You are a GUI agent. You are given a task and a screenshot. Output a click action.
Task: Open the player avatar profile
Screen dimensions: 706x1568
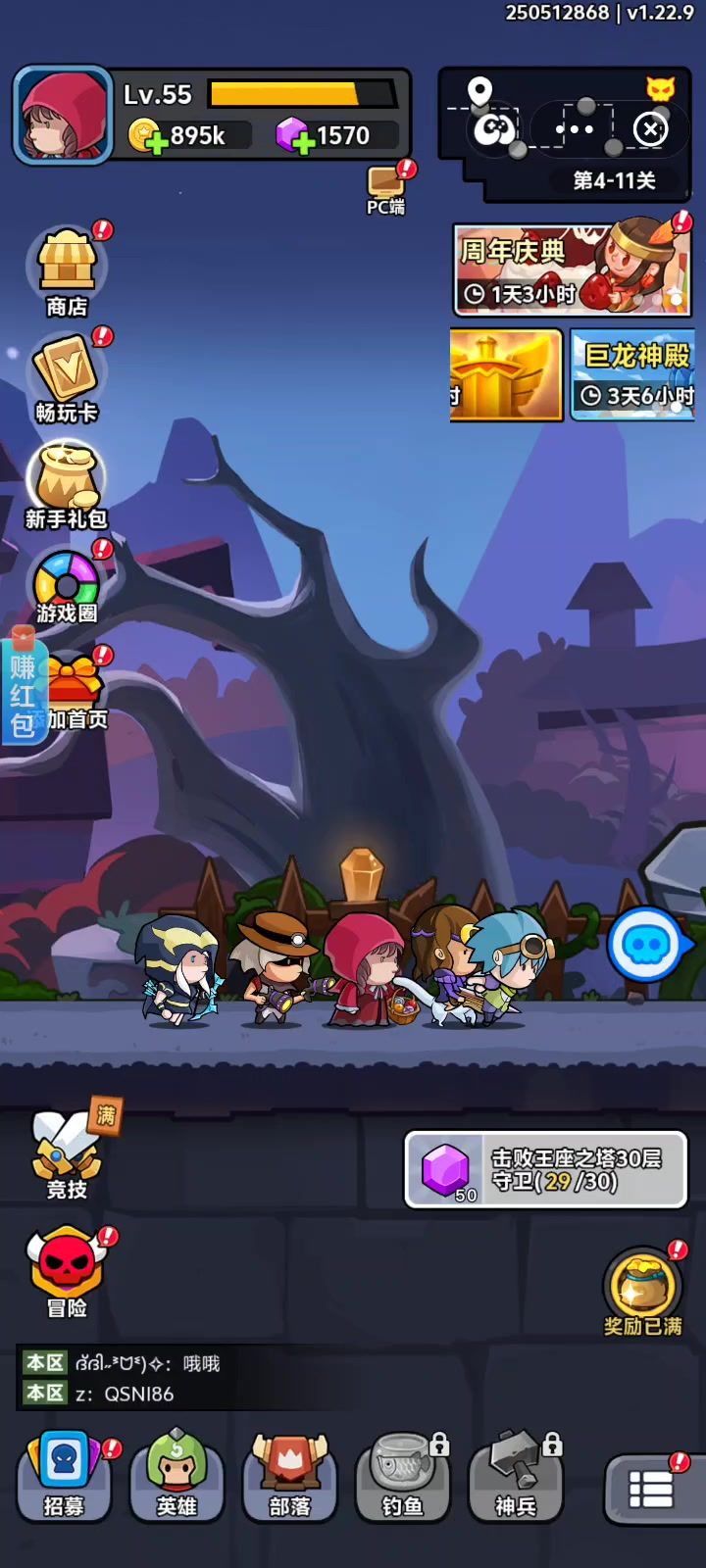point(63,115)
